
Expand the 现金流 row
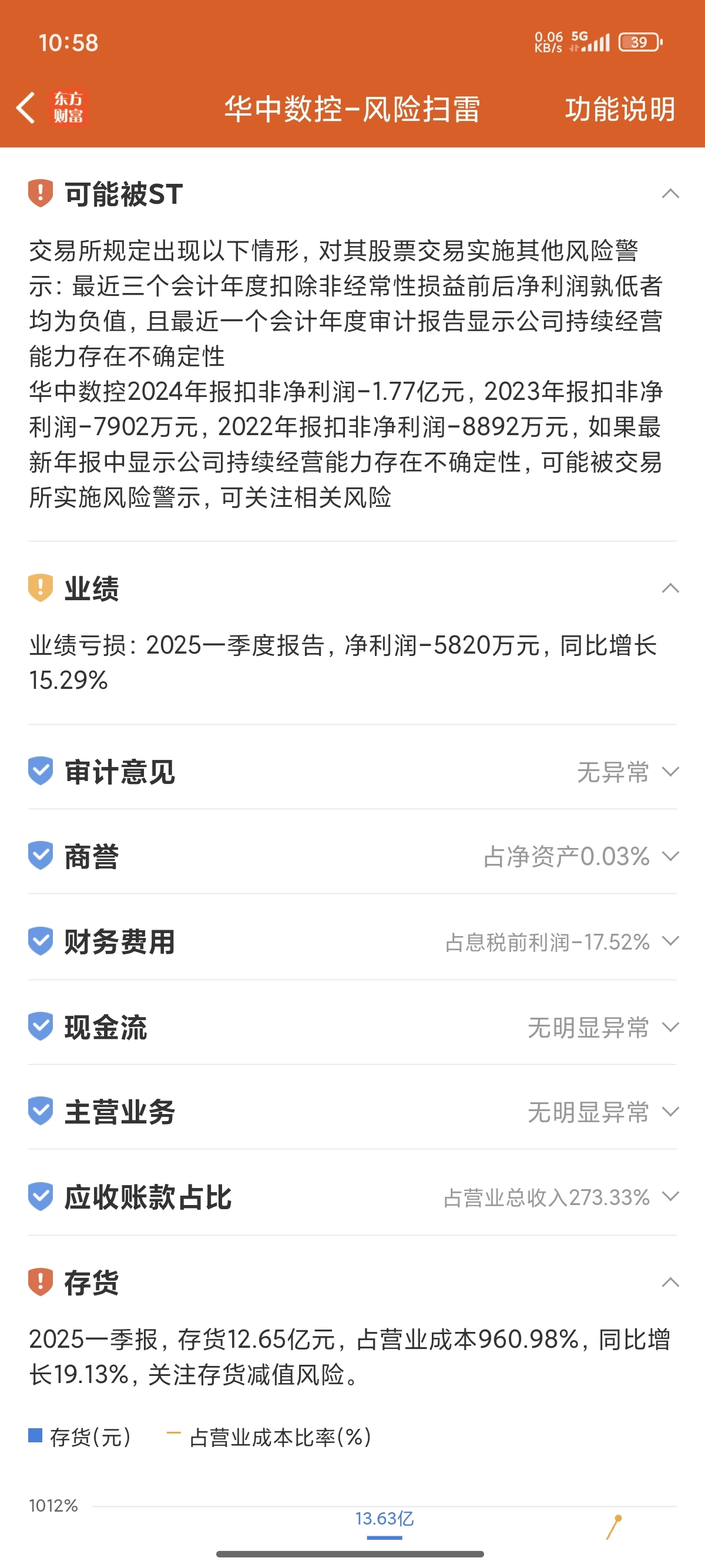352,1027
